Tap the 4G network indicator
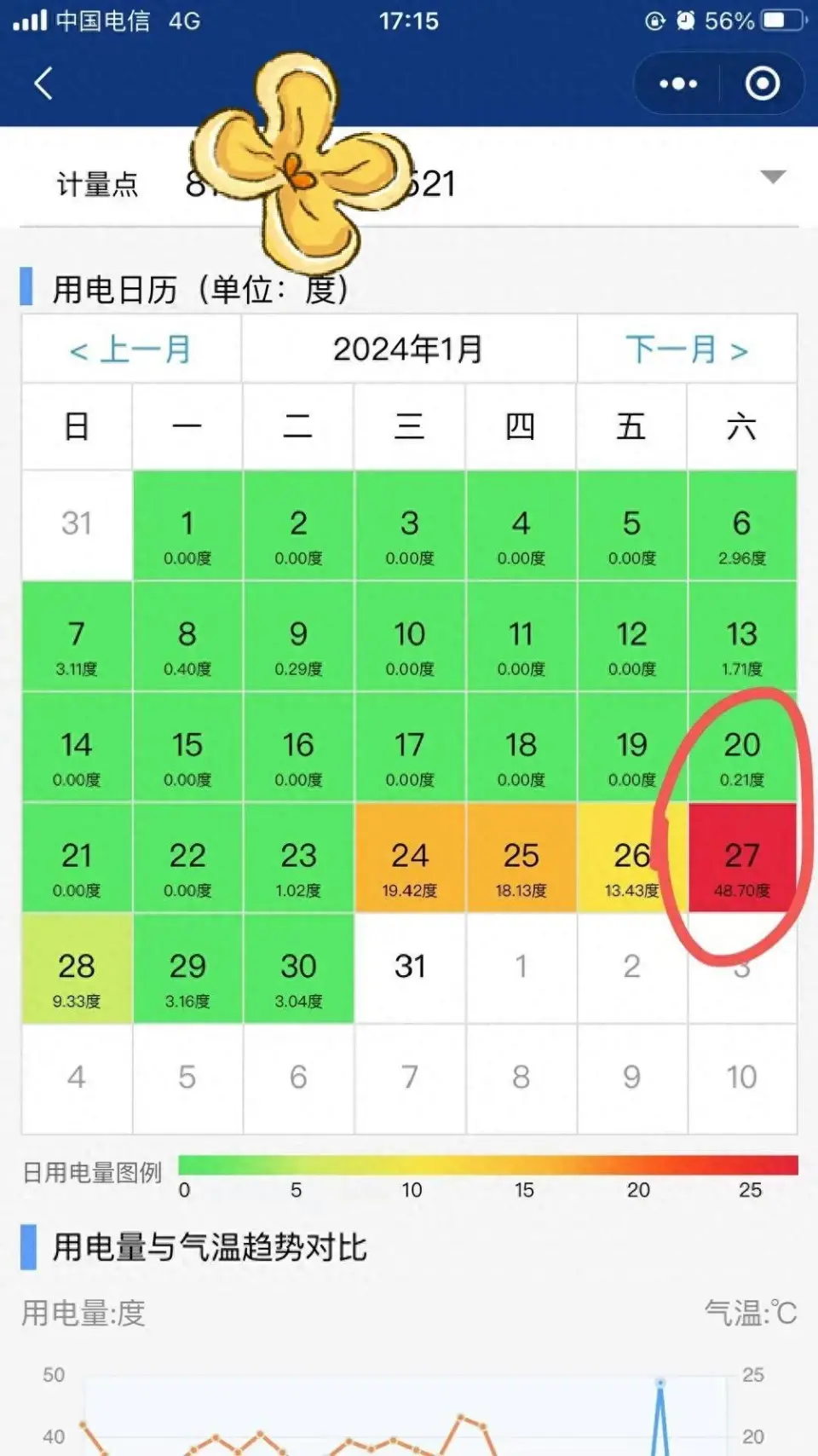This screenshot has width=818, height=1456. tap(181, 20)
